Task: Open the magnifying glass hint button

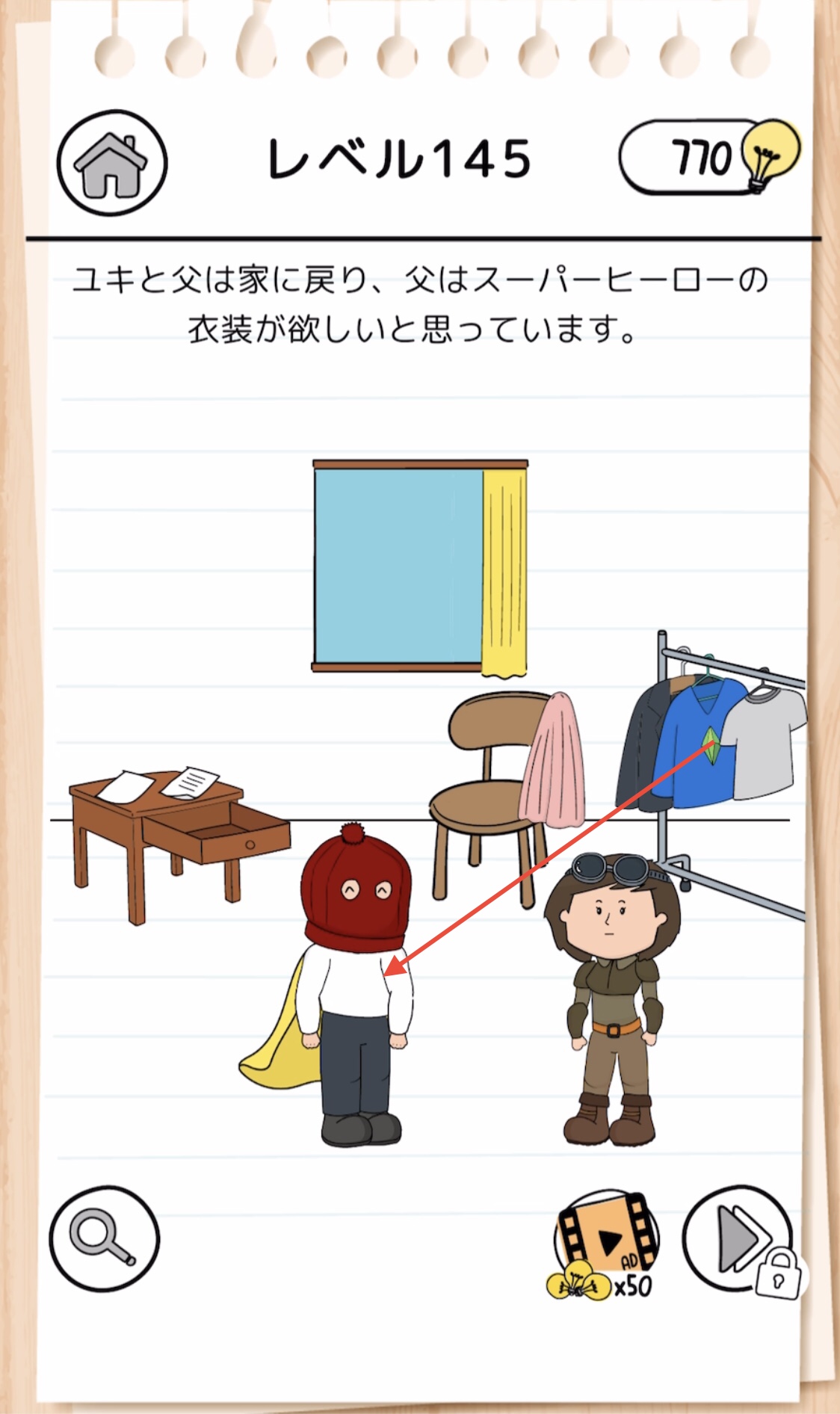Action: point(104,1238)
